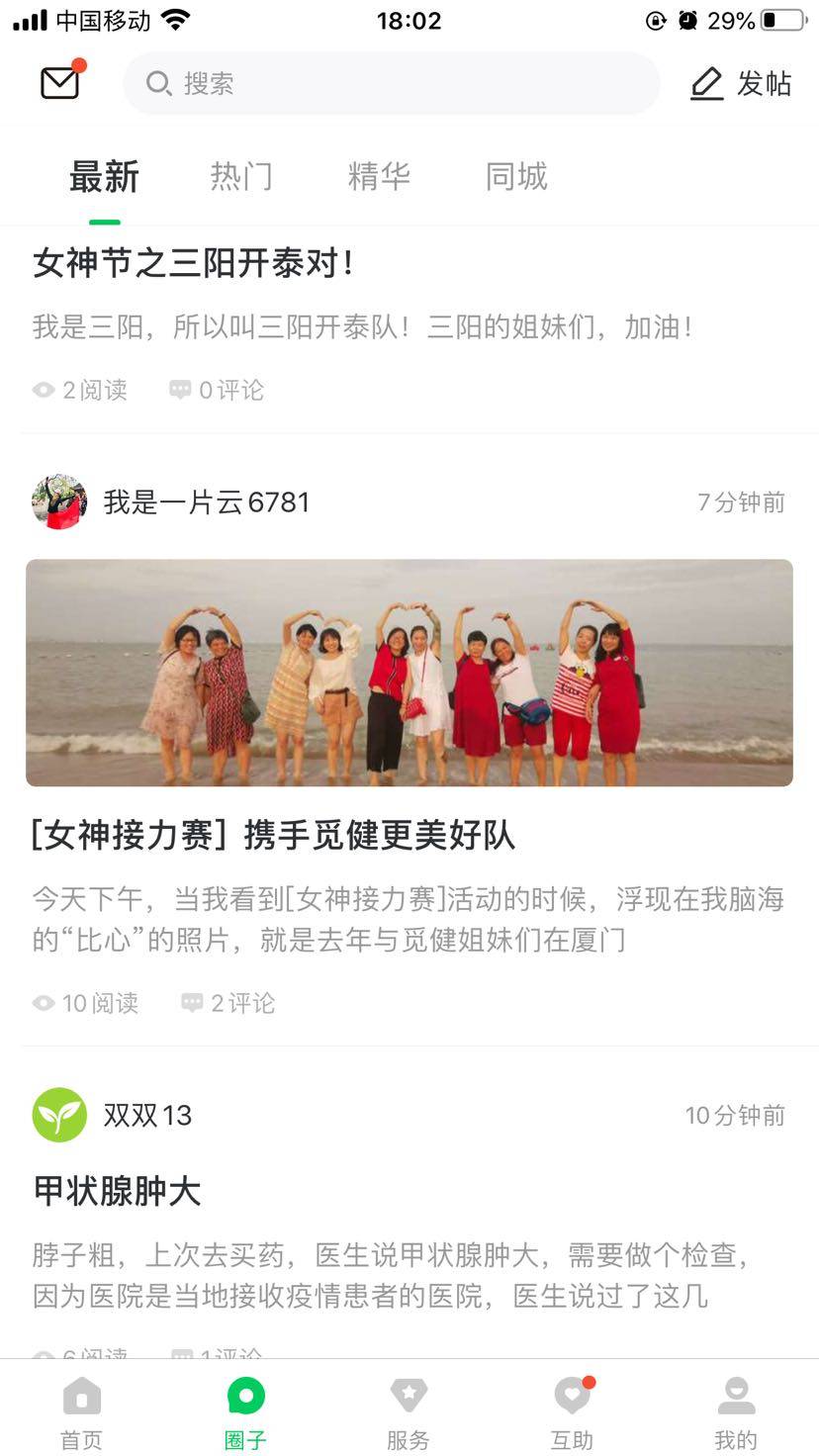Open the post 女神节之三阳开泰对!
The height and width of the screenshot is (1456, 819).
tap(194, 263)
